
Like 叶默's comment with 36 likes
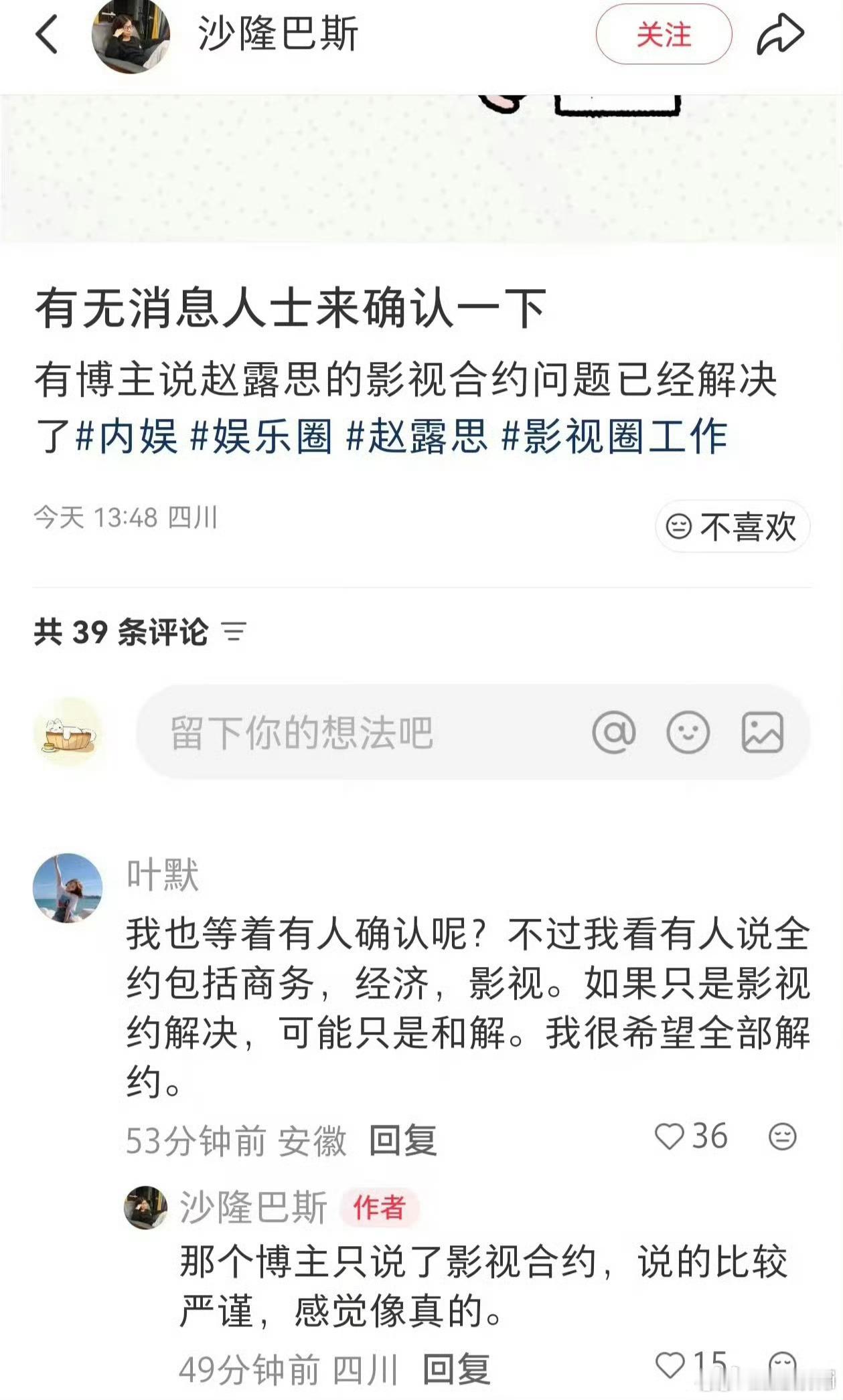[670, 1137]
